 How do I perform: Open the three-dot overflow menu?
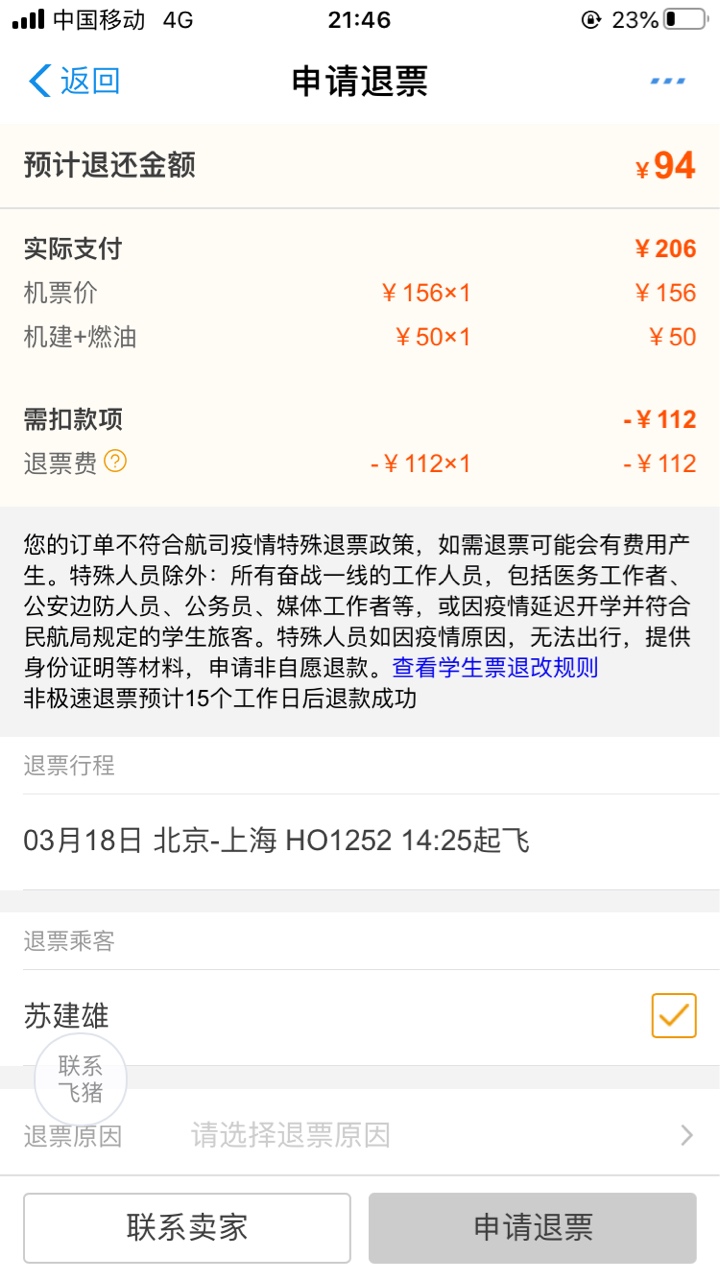tap(667, 81)
